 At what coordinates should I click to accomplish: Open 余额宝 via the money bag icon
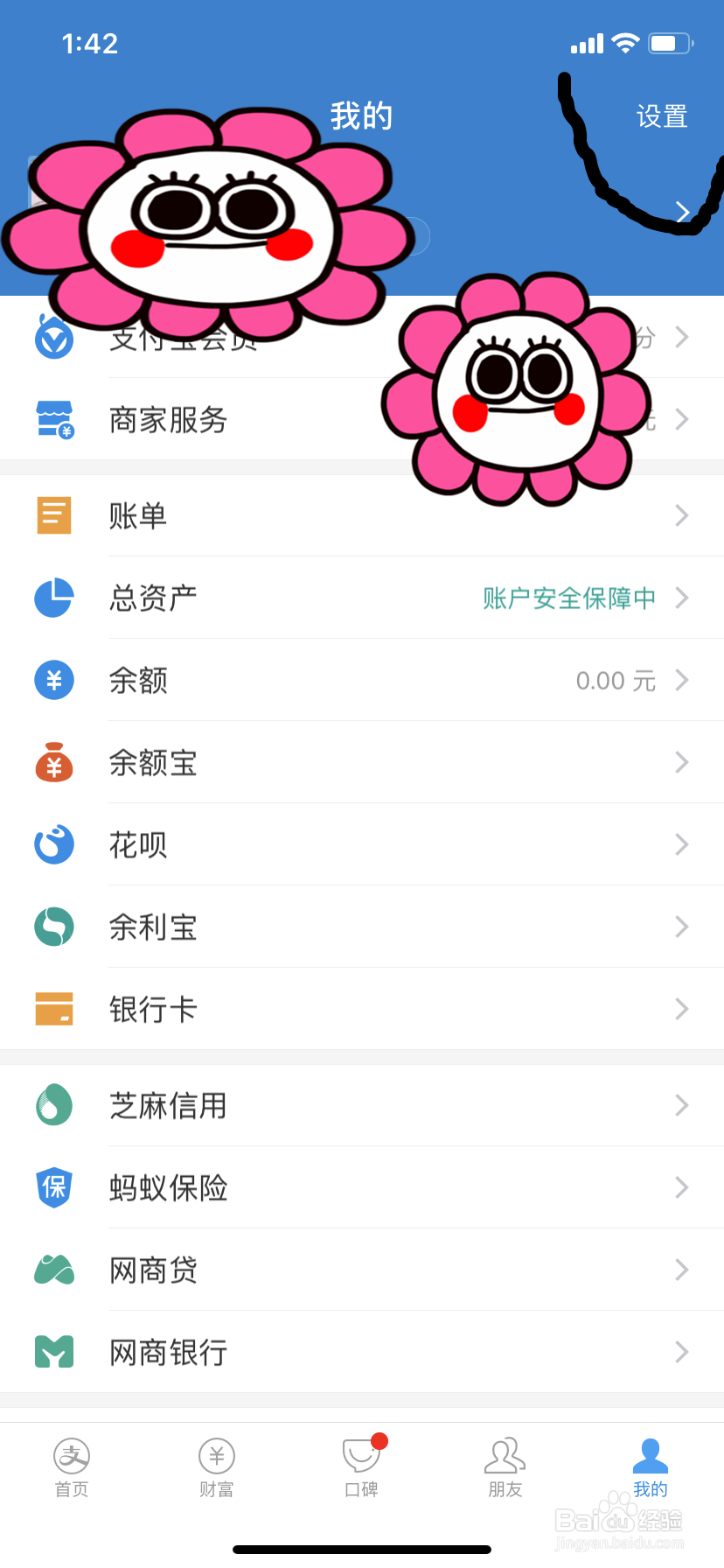click(x=54, y=762)
